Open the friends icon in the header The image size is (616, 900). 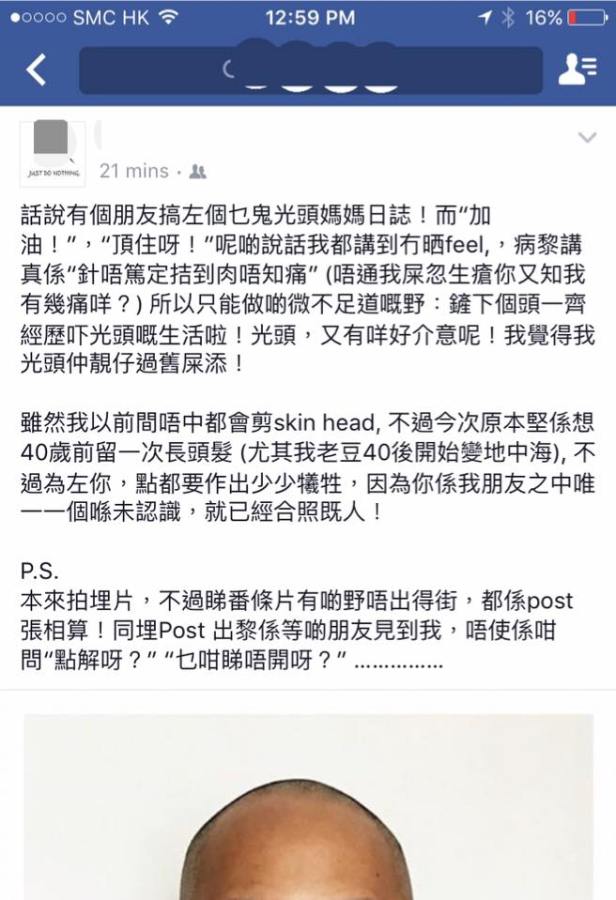click(x=577, y=70)
